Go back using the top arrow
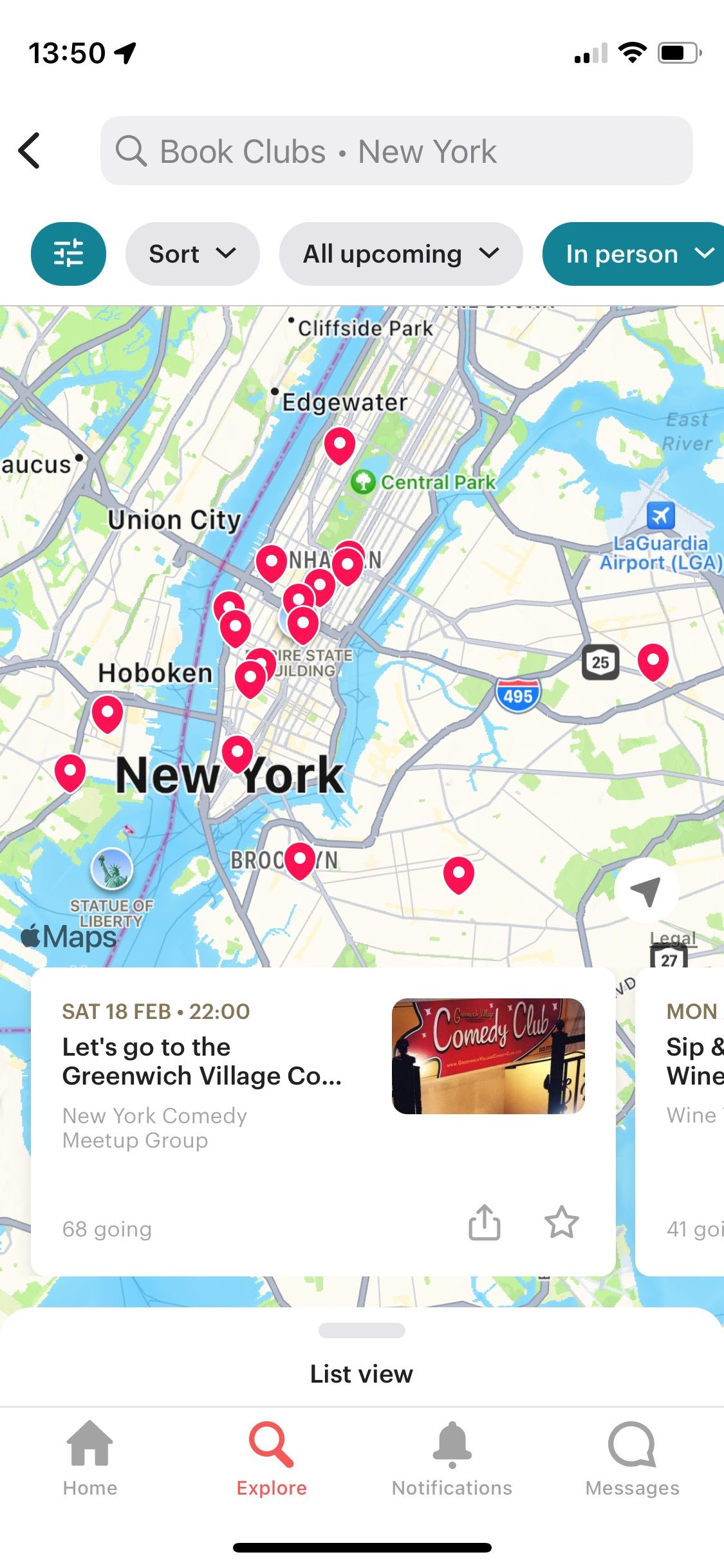 (30, 151)
